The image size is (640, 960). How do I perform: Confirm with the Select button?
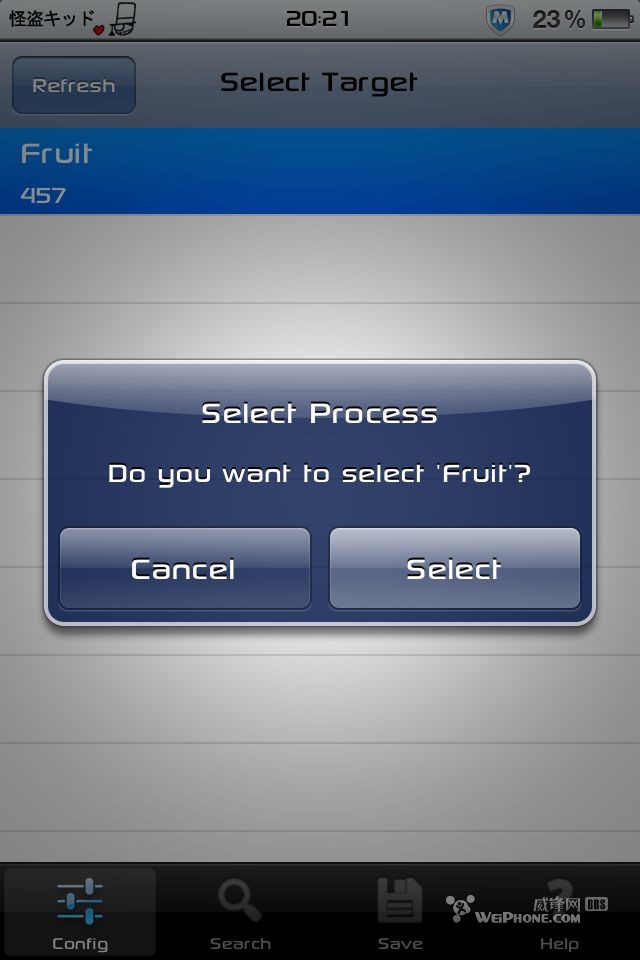(454, 569)
